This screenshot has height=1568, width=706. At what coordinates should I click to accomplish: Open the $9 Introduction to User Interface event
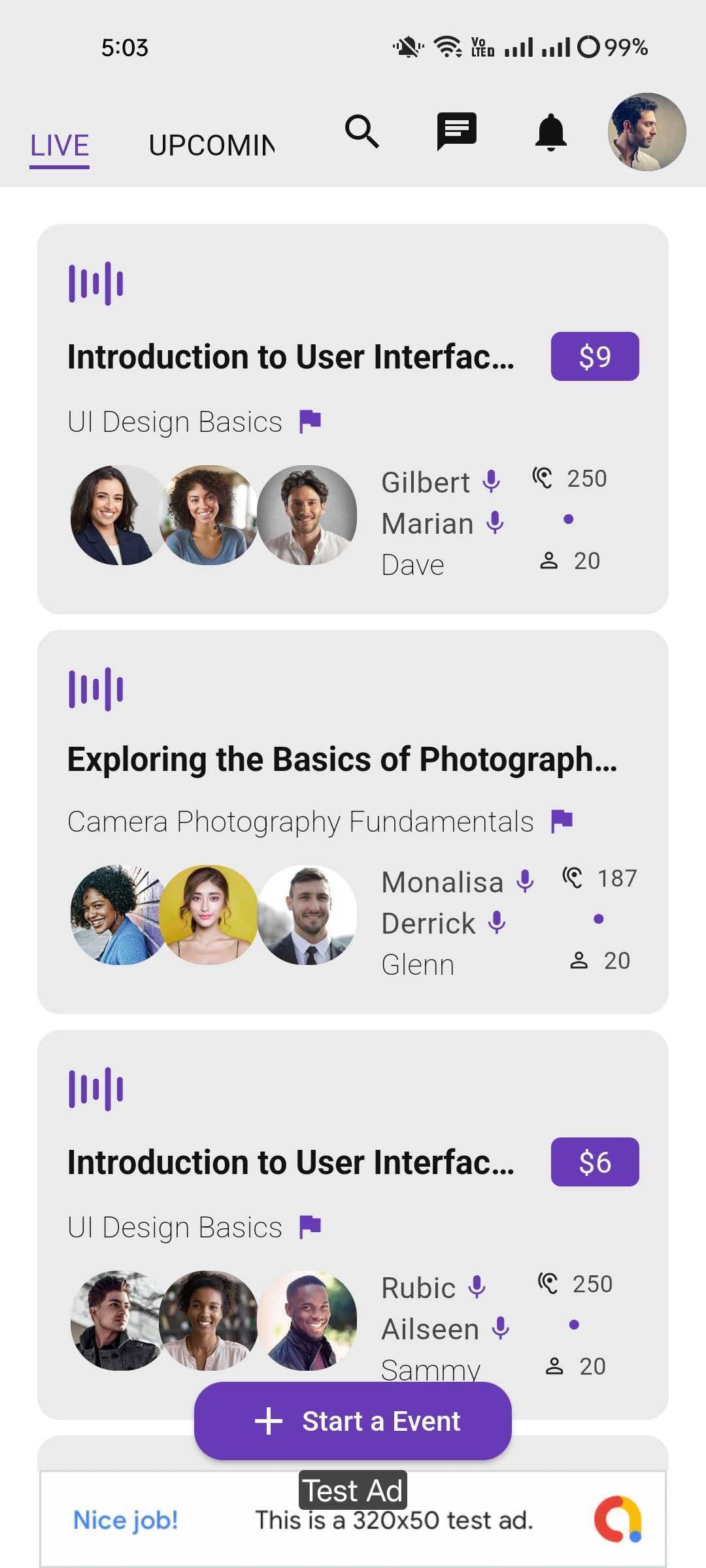[291, 357]
